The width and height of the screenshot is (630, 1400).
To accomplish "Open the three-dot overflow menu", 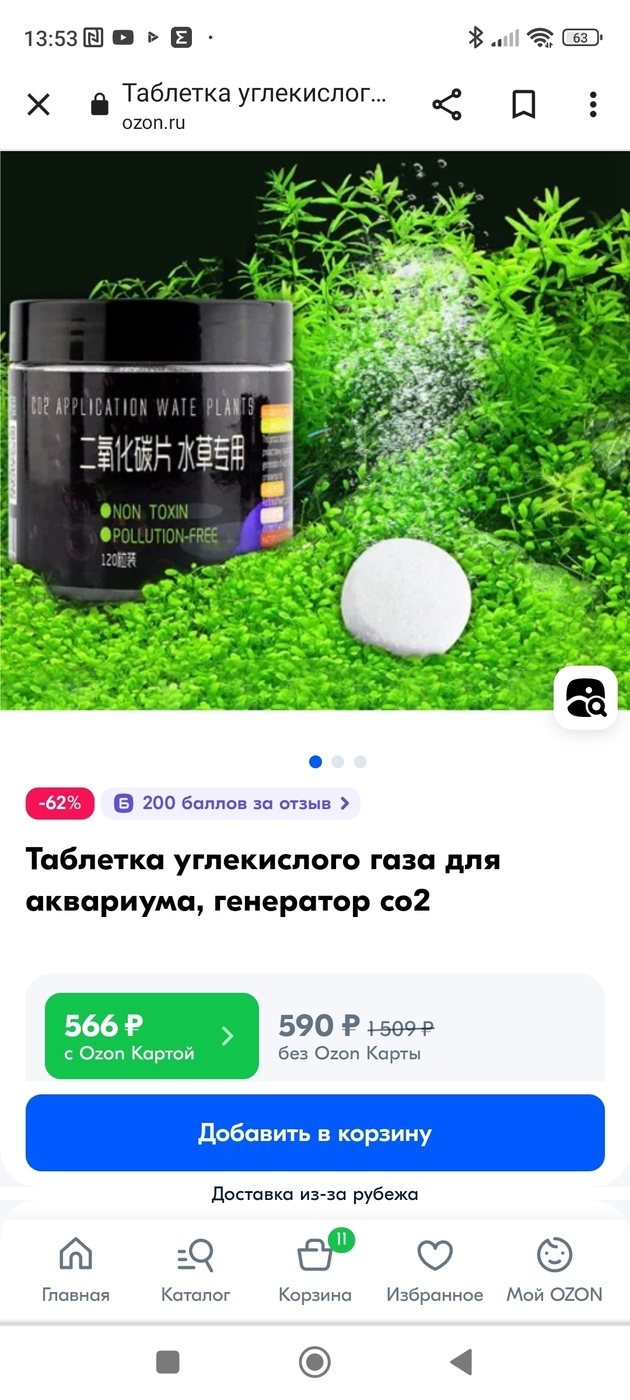I will coord(593,104).
